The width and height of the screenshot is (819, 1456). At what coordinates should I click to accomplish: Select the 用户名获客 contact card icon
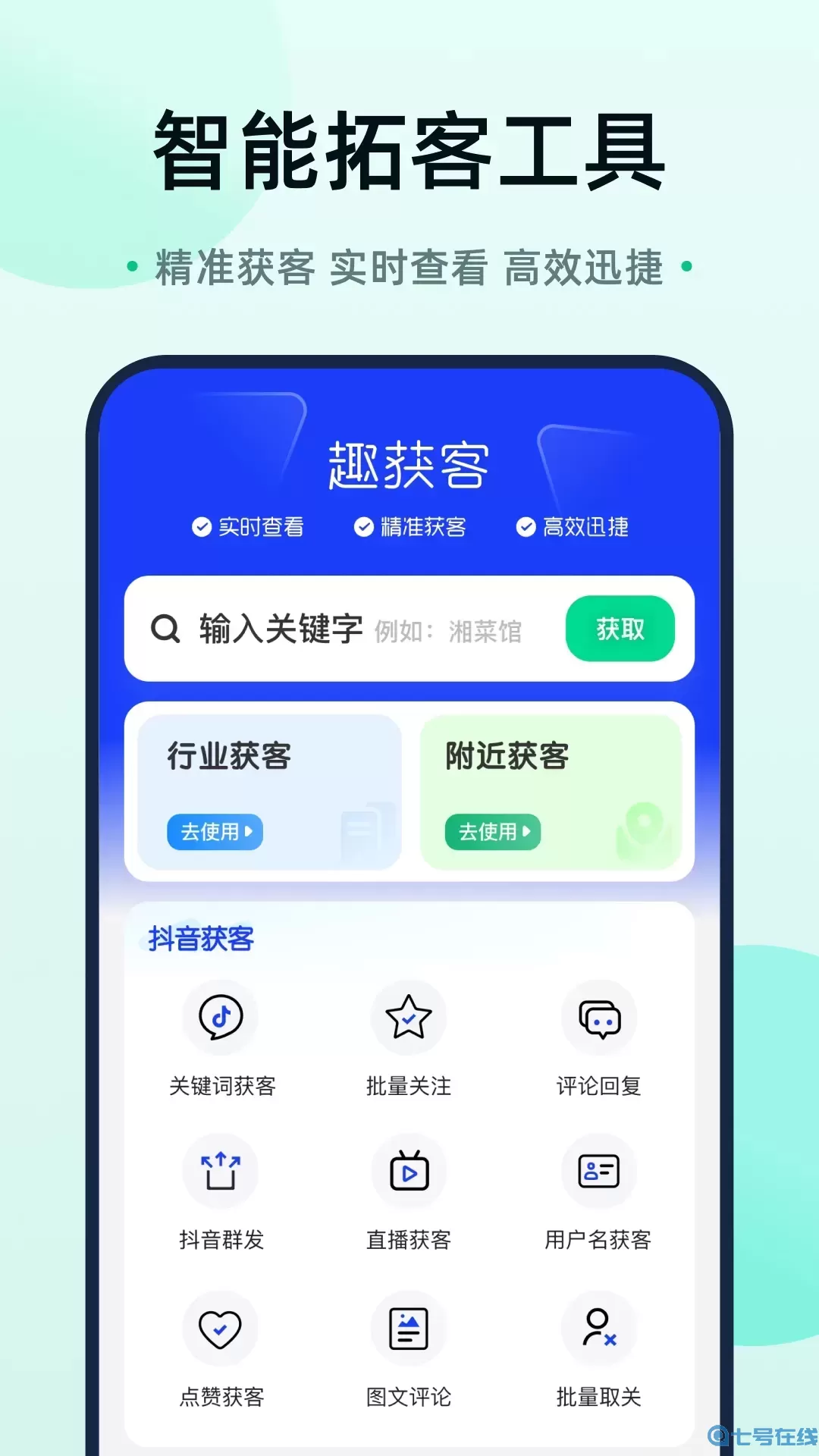599,1171
